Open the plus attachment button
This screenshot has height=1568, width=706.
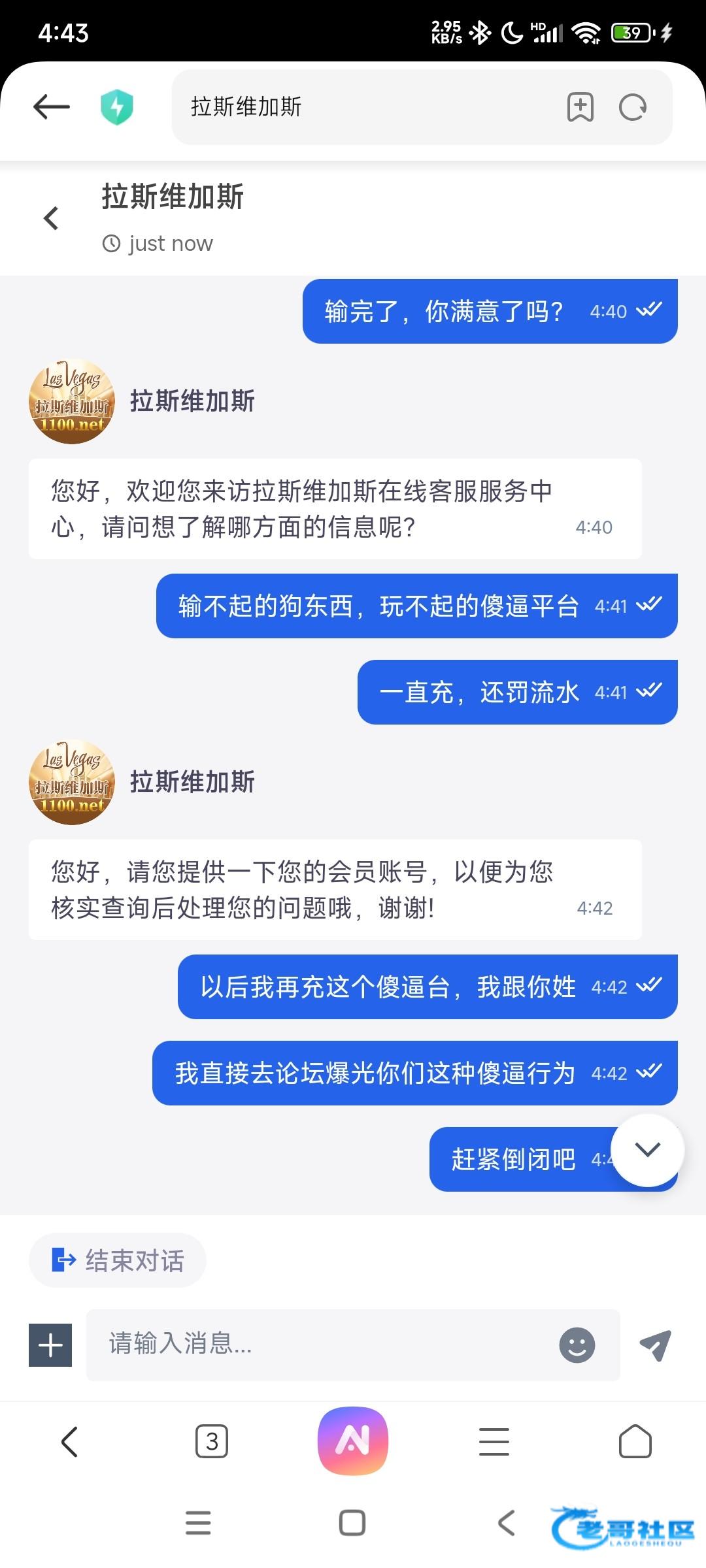[x=50, y=1345]
